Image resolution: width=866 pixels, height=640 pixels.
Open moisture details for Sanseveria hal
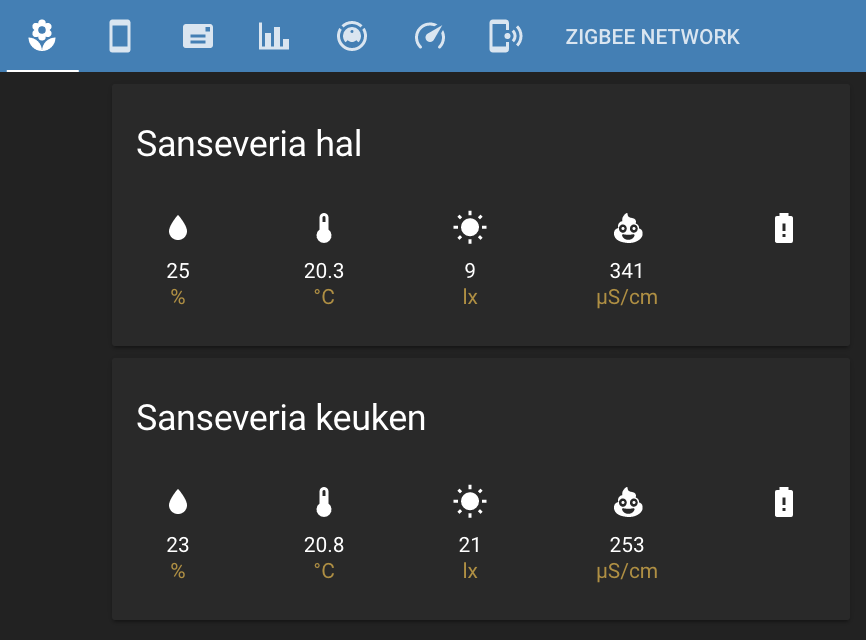click(x=178, y=229)
